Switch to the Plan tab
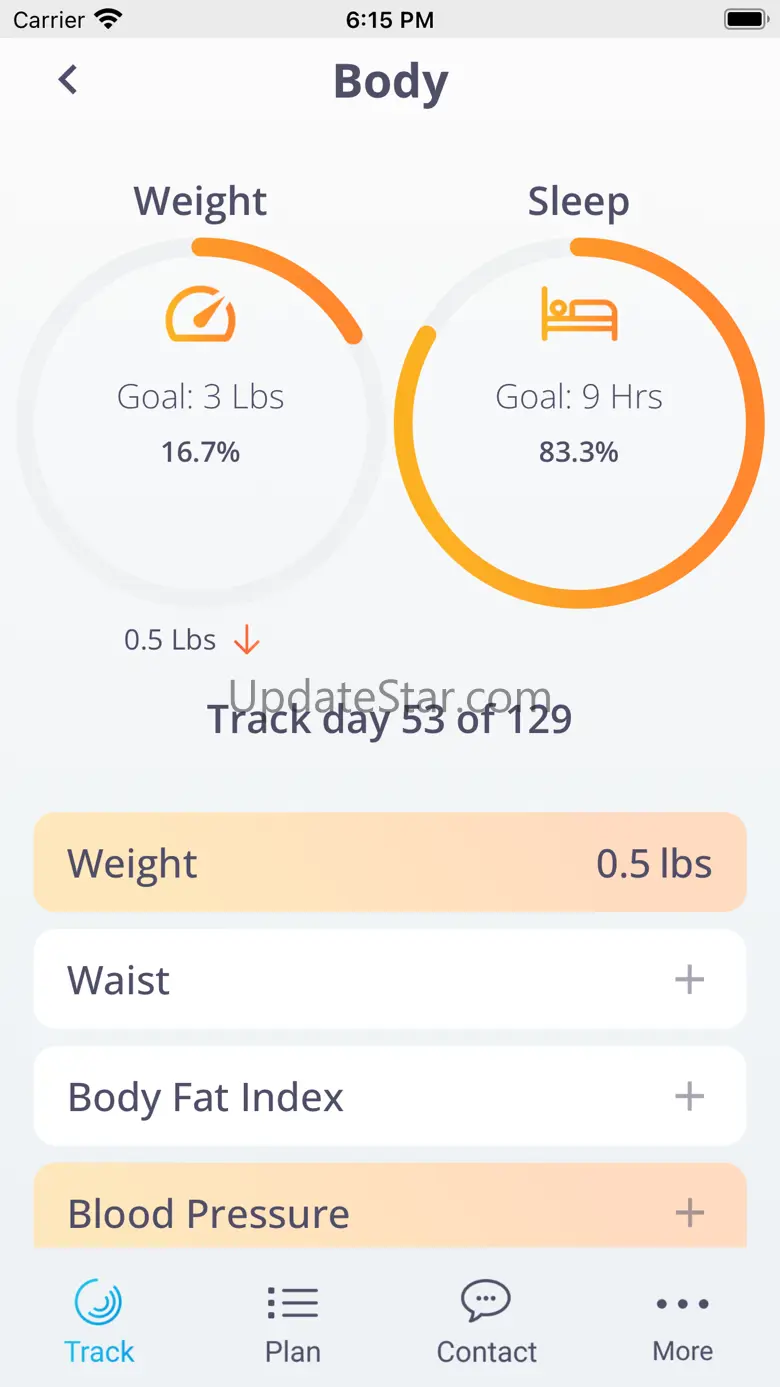The image size is (780, 1387). (293, 1321)
